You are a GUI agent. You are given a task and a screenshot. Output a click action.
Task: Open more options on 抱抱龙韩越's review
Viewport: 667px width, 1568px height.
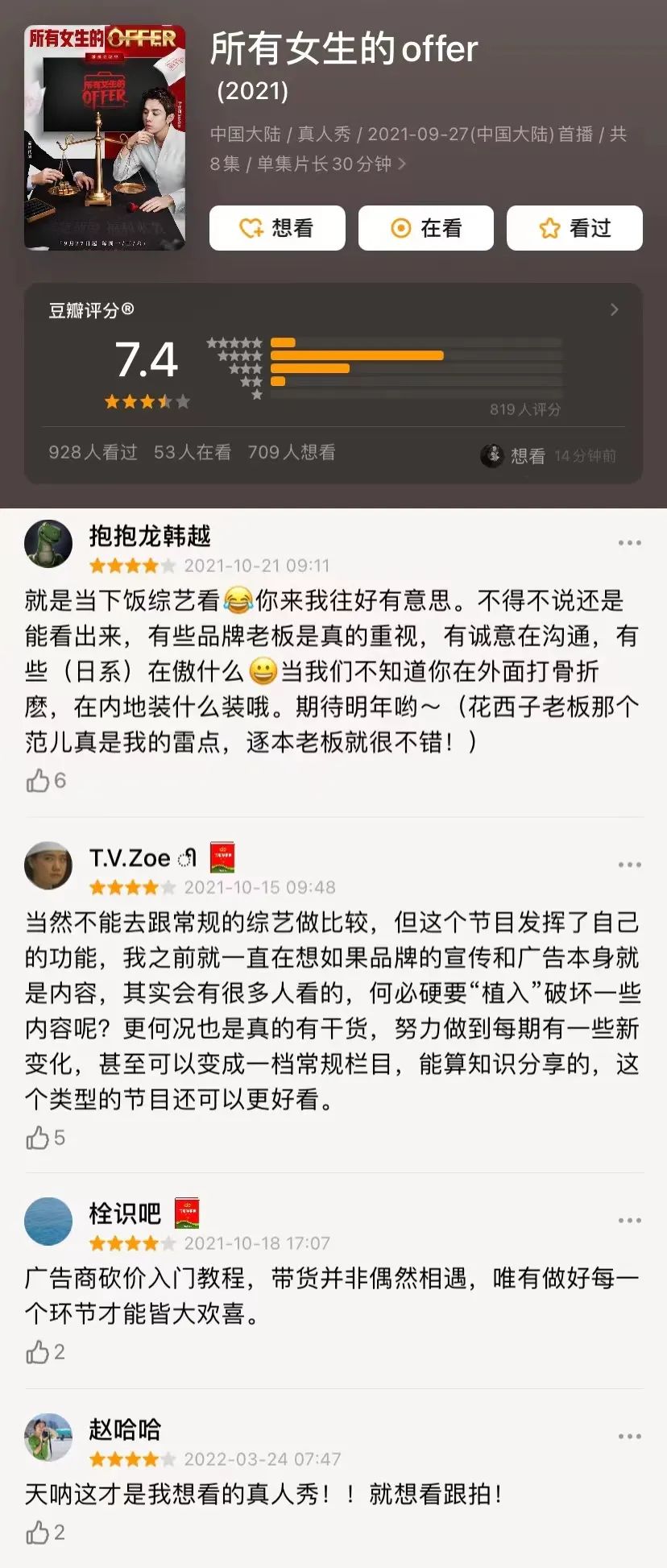click(629, 543)
